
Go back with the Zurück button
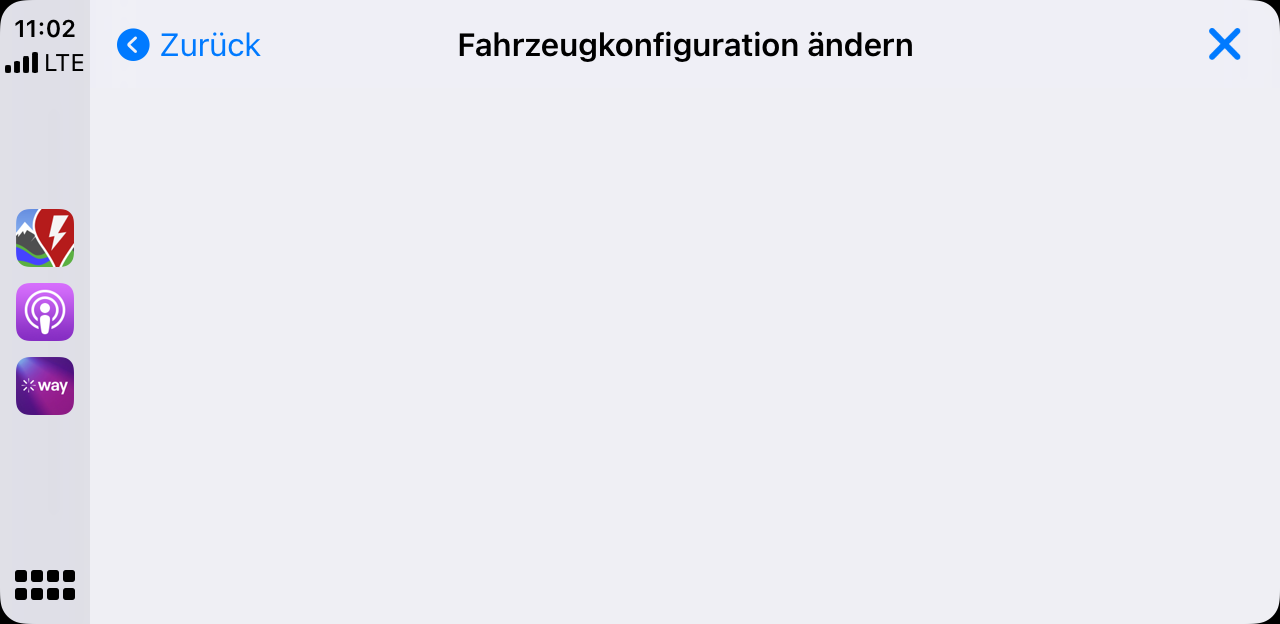click(189, 45)
